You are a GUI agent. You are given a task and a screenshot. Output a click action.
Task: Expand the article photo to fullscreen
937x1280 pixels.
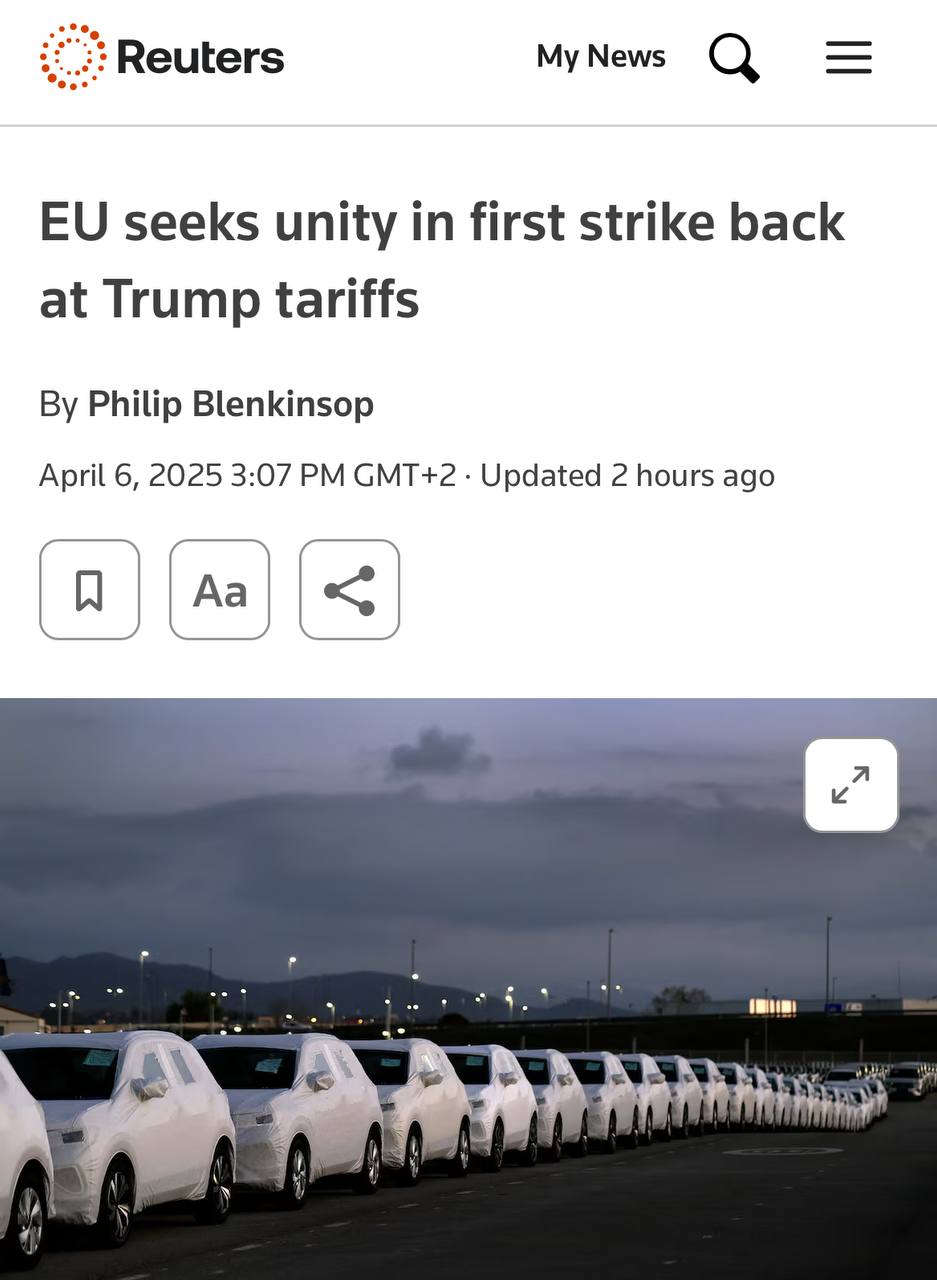[x=850, y=785]
